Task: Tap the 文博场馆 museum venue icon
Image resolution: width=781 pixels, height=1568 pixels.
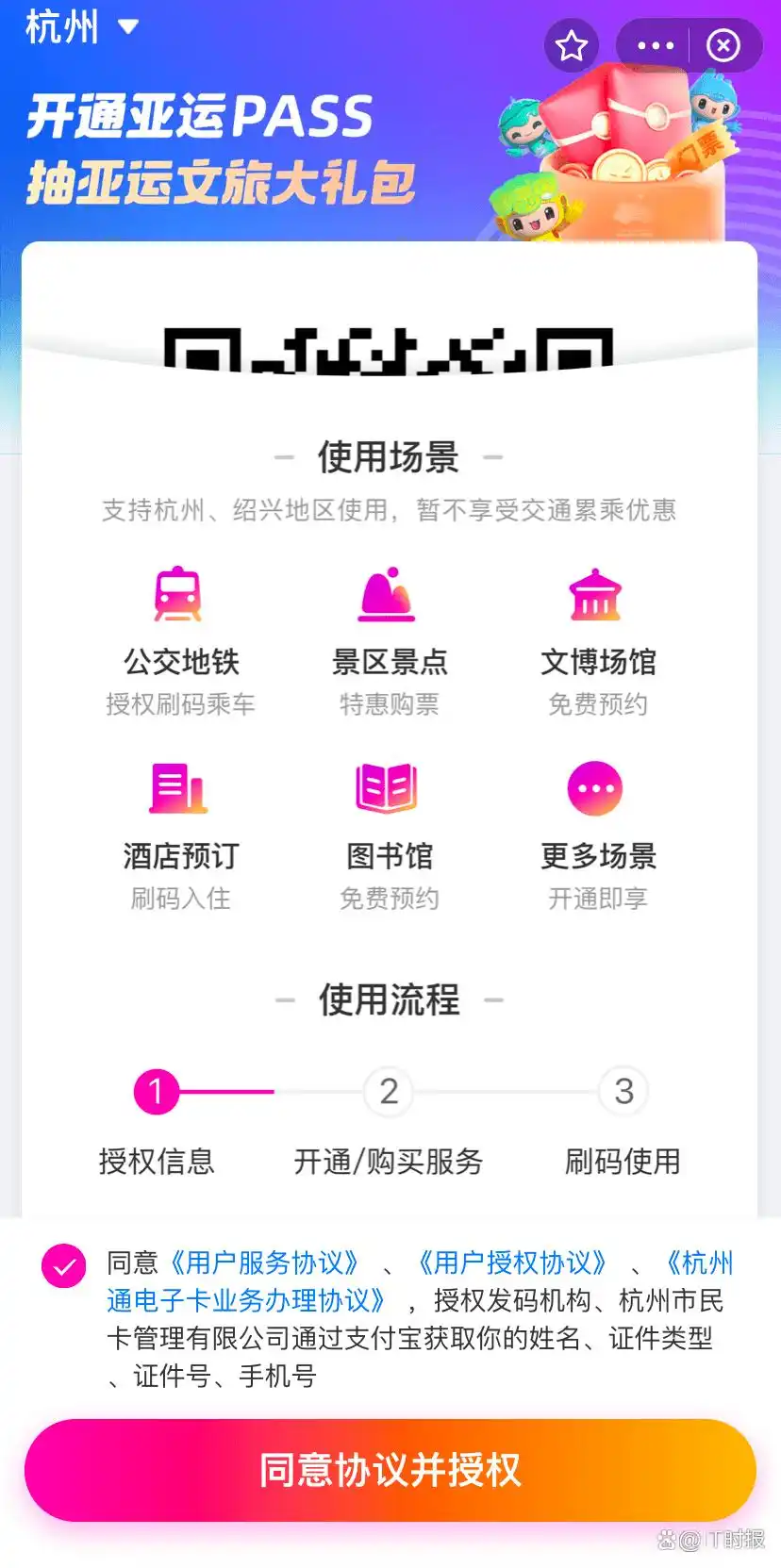Action: tap(596, 596)
